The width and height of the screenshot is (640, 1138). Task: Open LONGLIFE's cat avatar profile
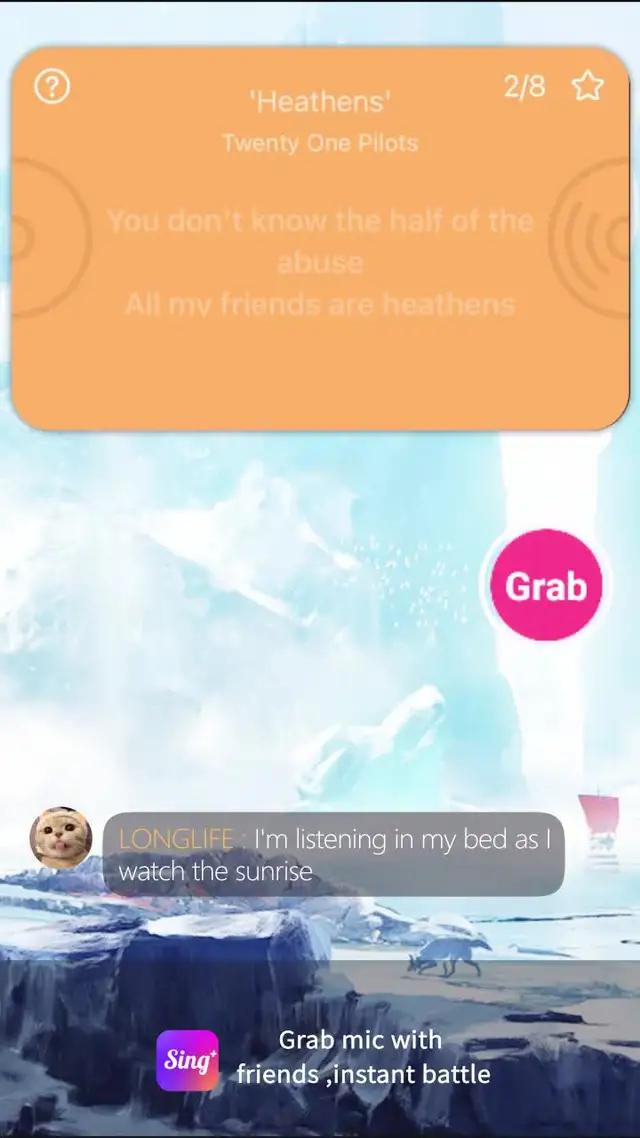coord(61,838)
